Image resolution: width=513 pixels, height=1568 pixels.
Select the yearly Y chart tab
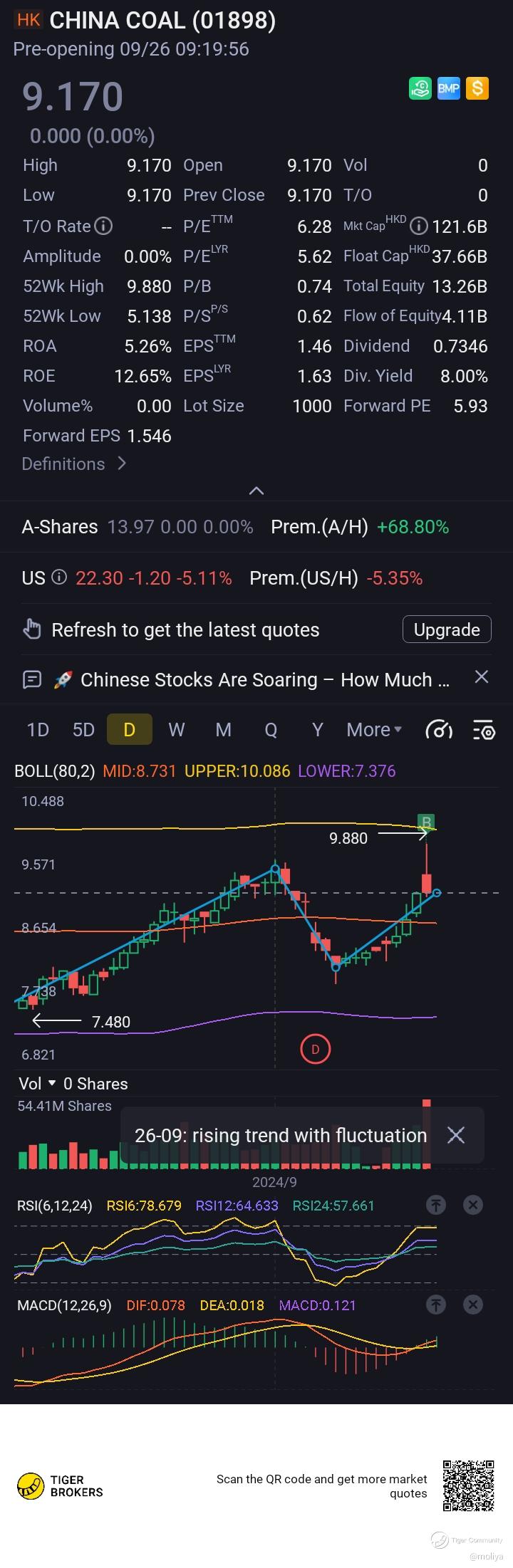click(x=318, y=730)
